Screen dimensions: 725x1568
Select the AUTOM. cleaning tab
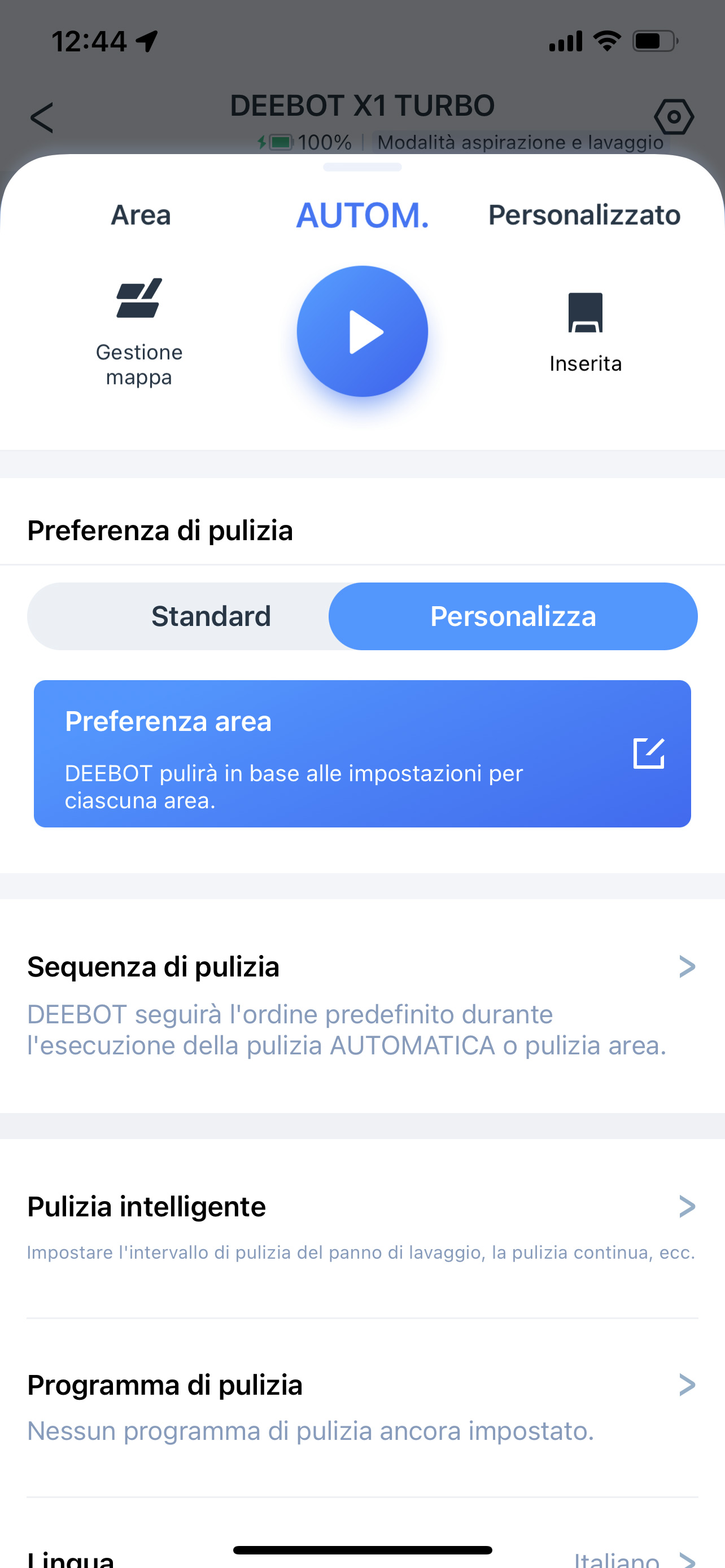(363, 215)
